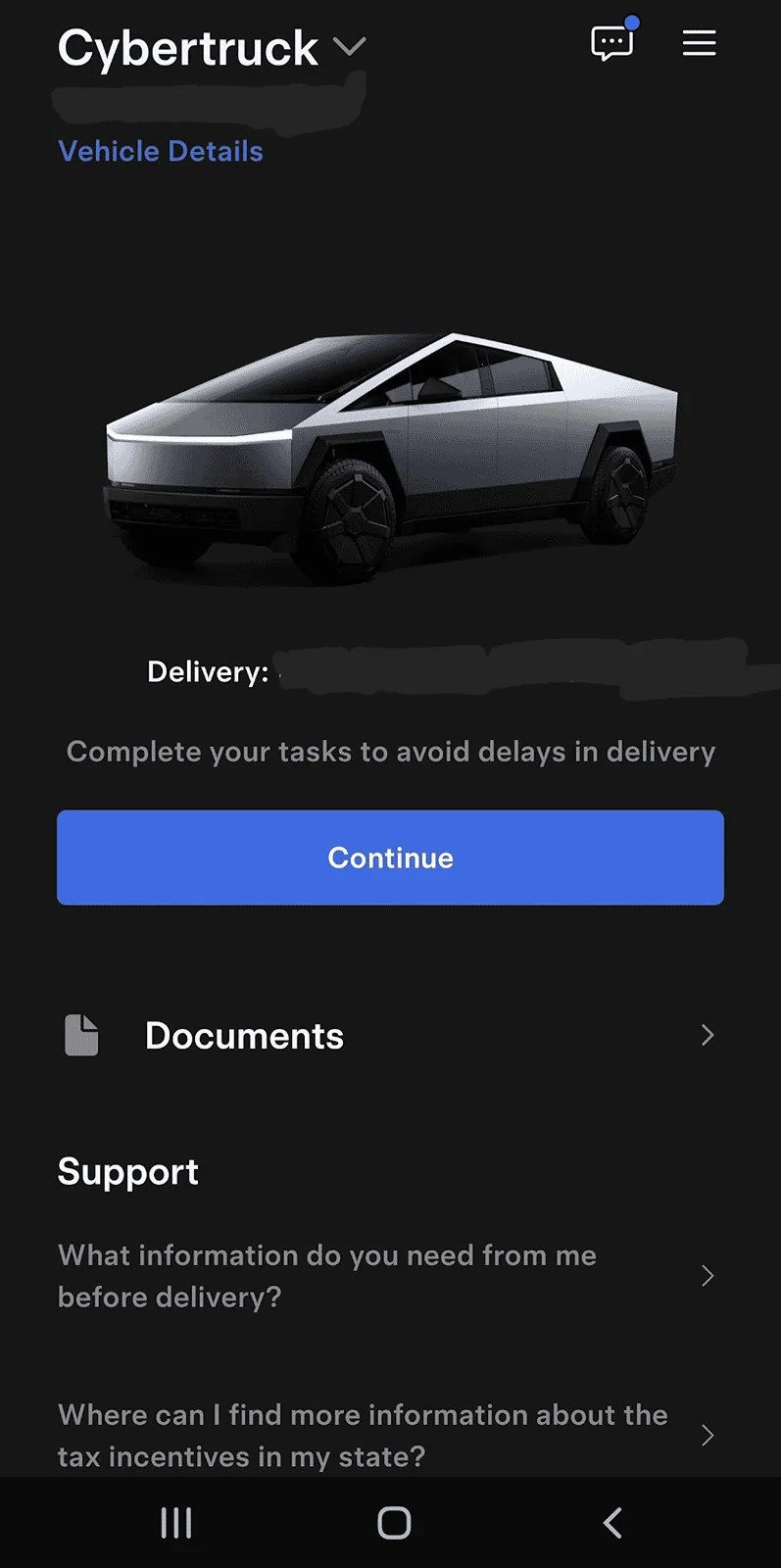Viewport: 781px width, 1568px height.
Task: Tap the Android back button
Action: 611,1522
